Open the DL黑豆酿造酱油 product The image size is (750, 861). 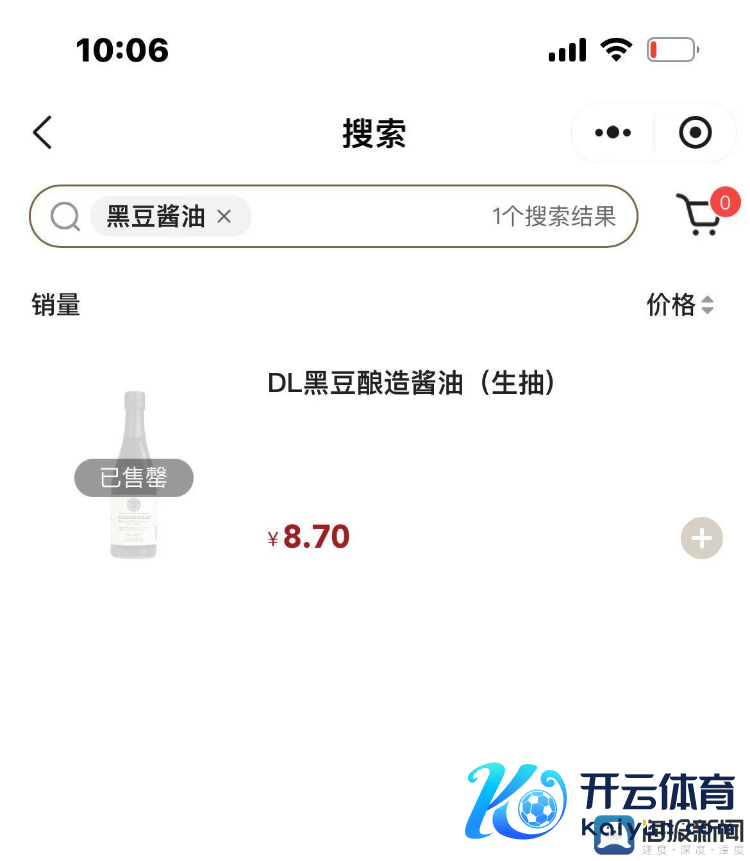click(411, 383)
